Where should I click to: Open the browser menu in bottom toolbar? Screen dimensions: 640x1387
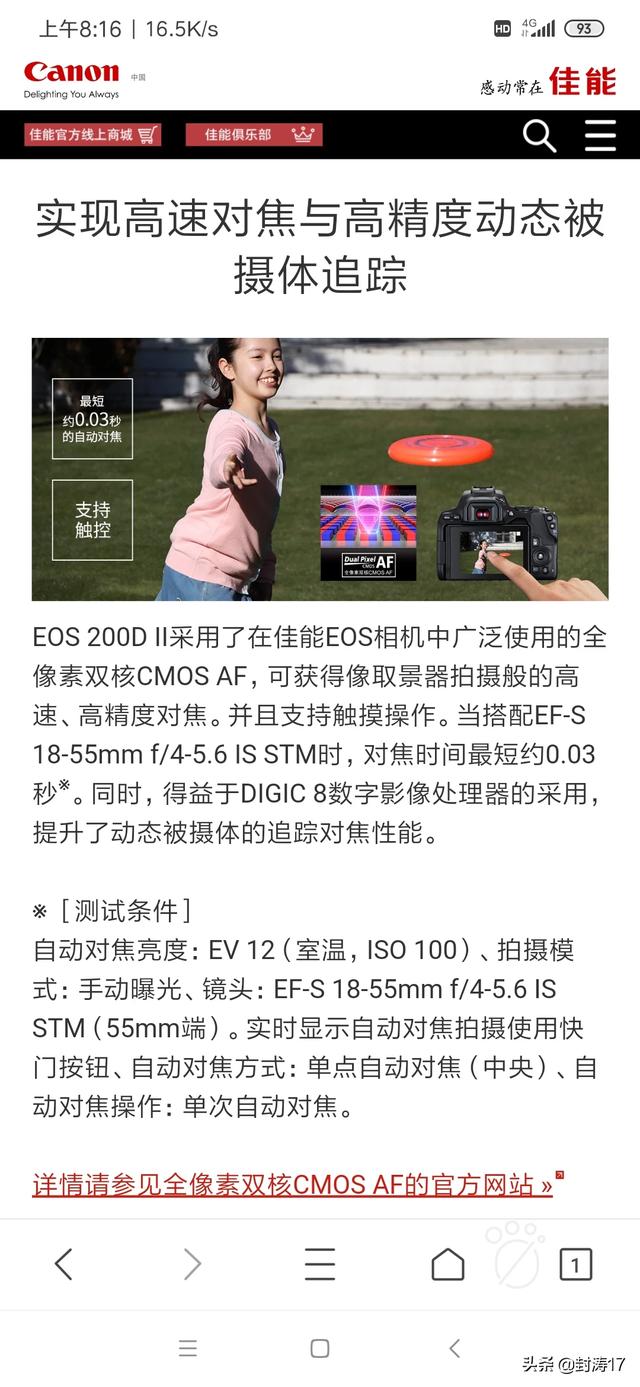(320, 1264)
